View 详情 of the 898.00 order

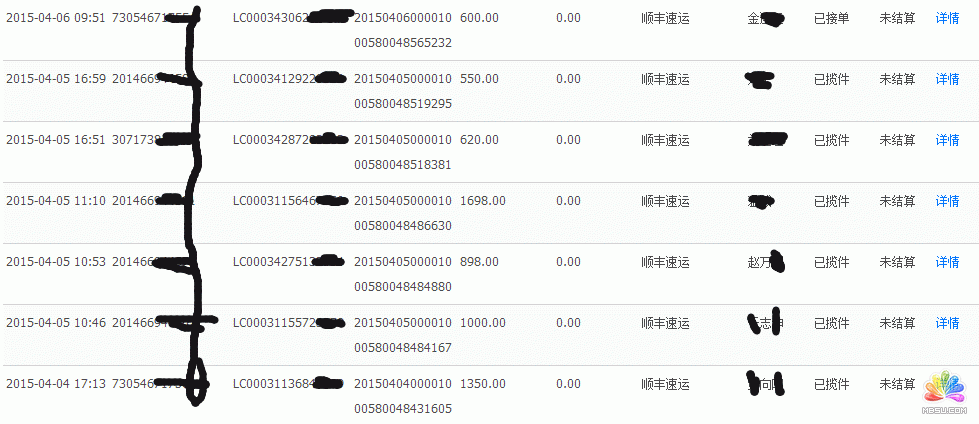tap(947, 262)
